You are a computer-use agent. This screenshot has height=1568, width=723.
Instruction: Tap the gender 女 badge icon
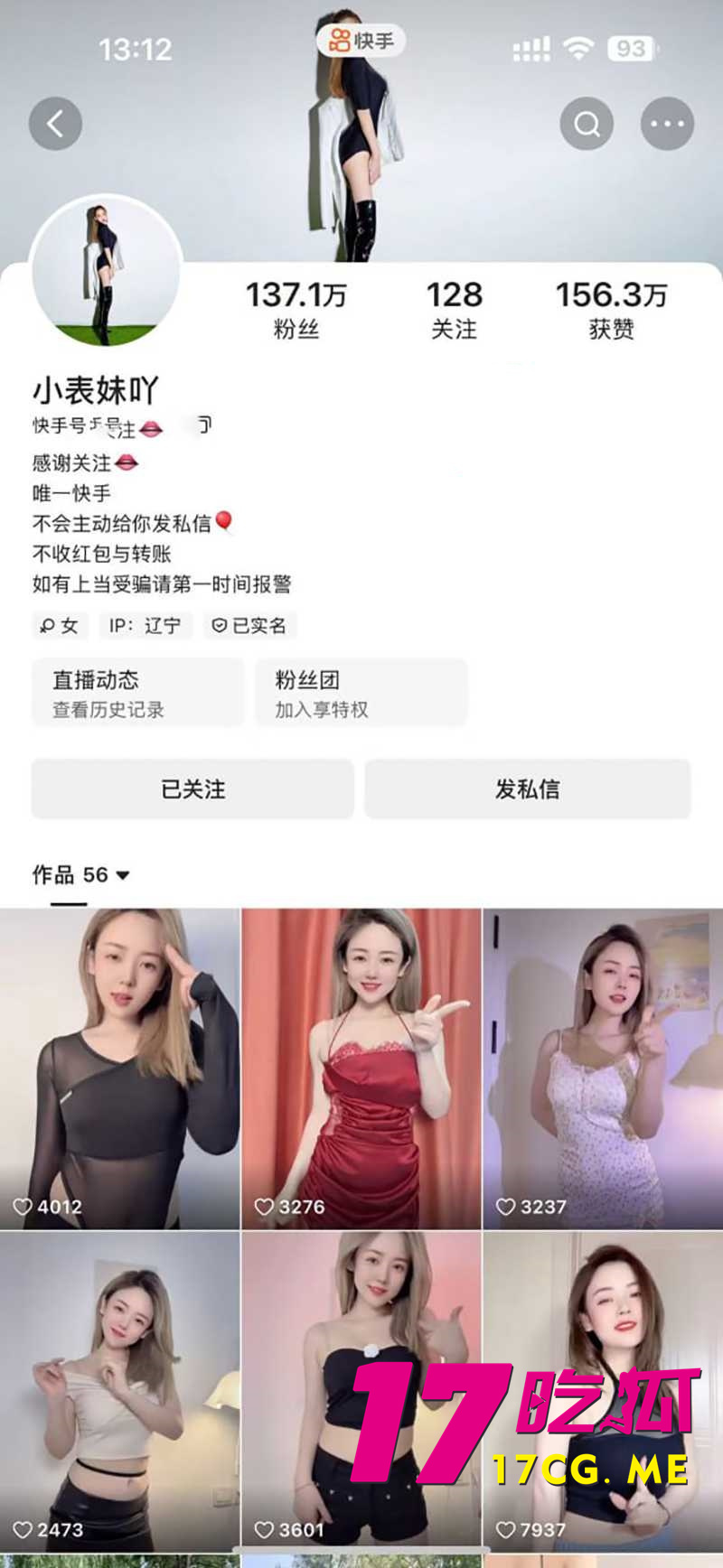click(60, 625)
